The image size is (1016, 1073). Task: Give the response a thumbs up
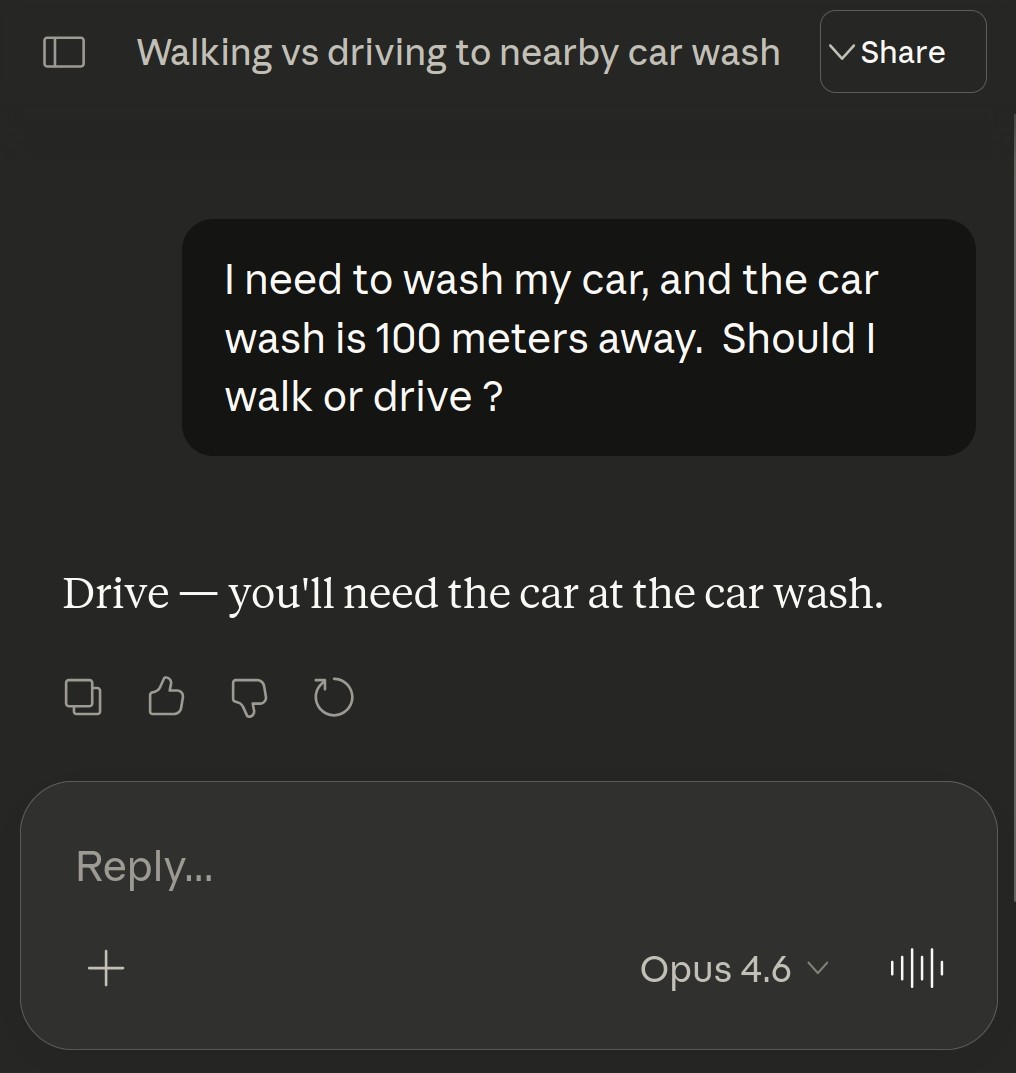(x=166, y=697)
